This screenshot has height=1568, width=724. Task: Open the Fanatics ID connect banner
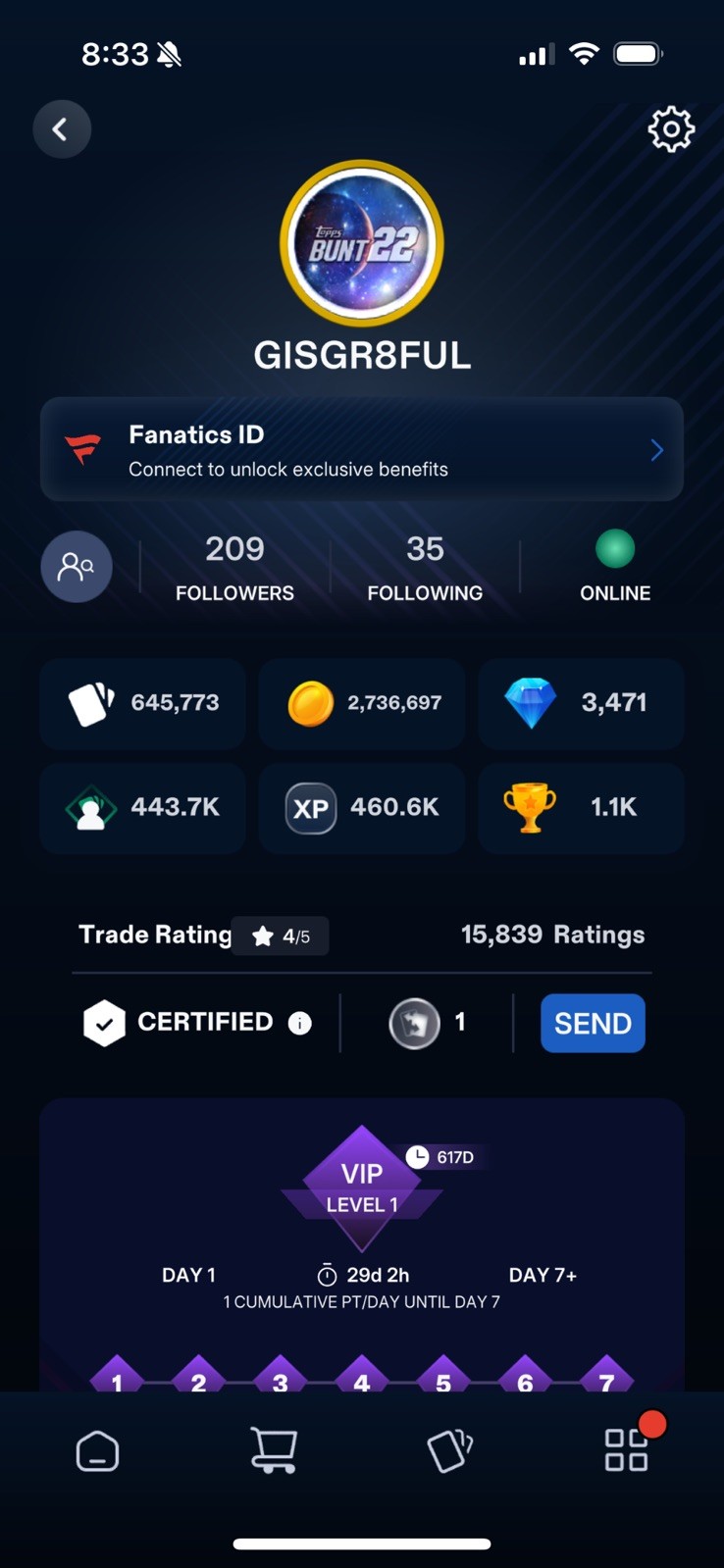tap(361, 450)
